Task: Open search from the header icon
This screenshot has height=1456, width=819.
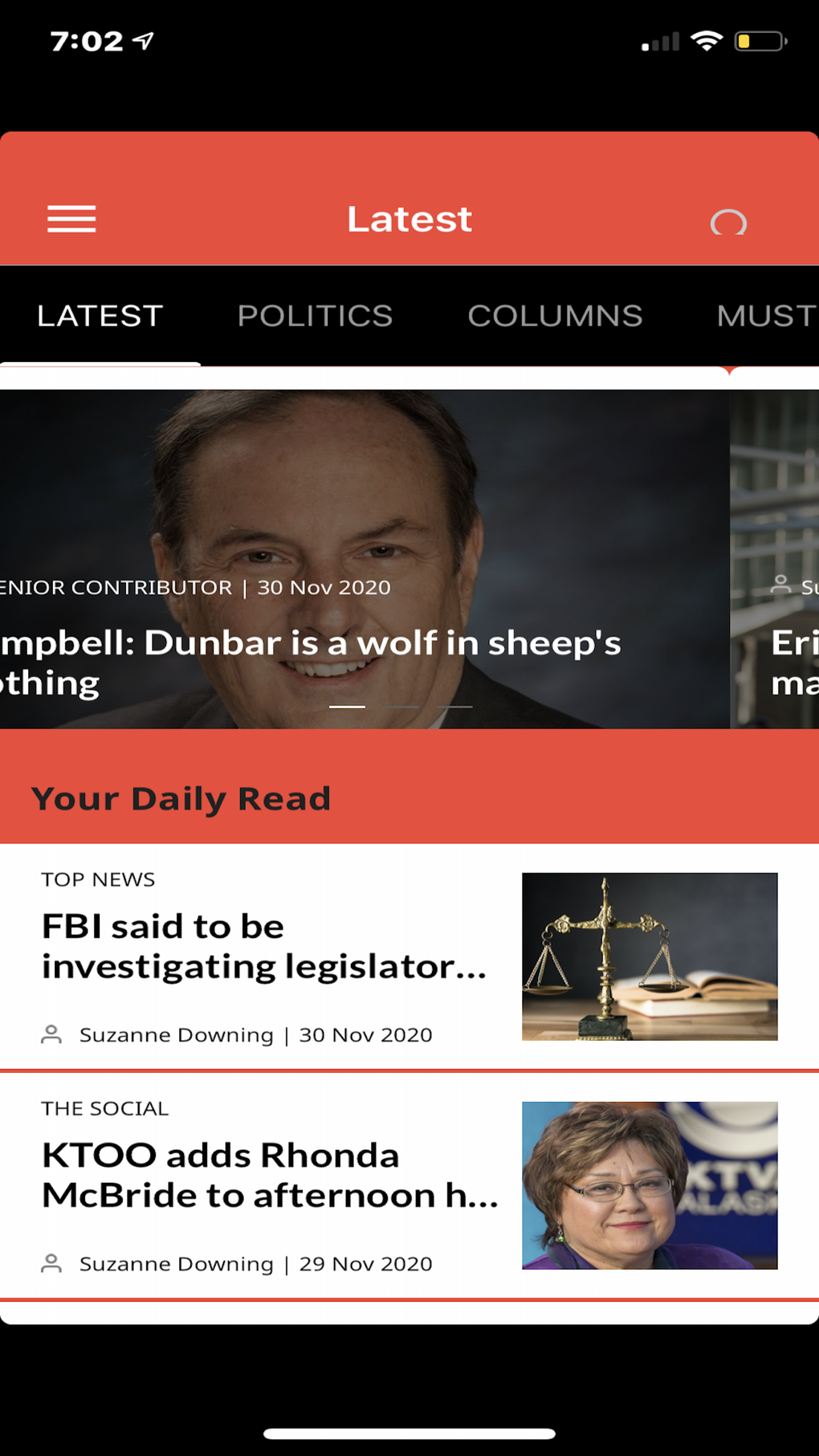Action: [x=728, y=222]
